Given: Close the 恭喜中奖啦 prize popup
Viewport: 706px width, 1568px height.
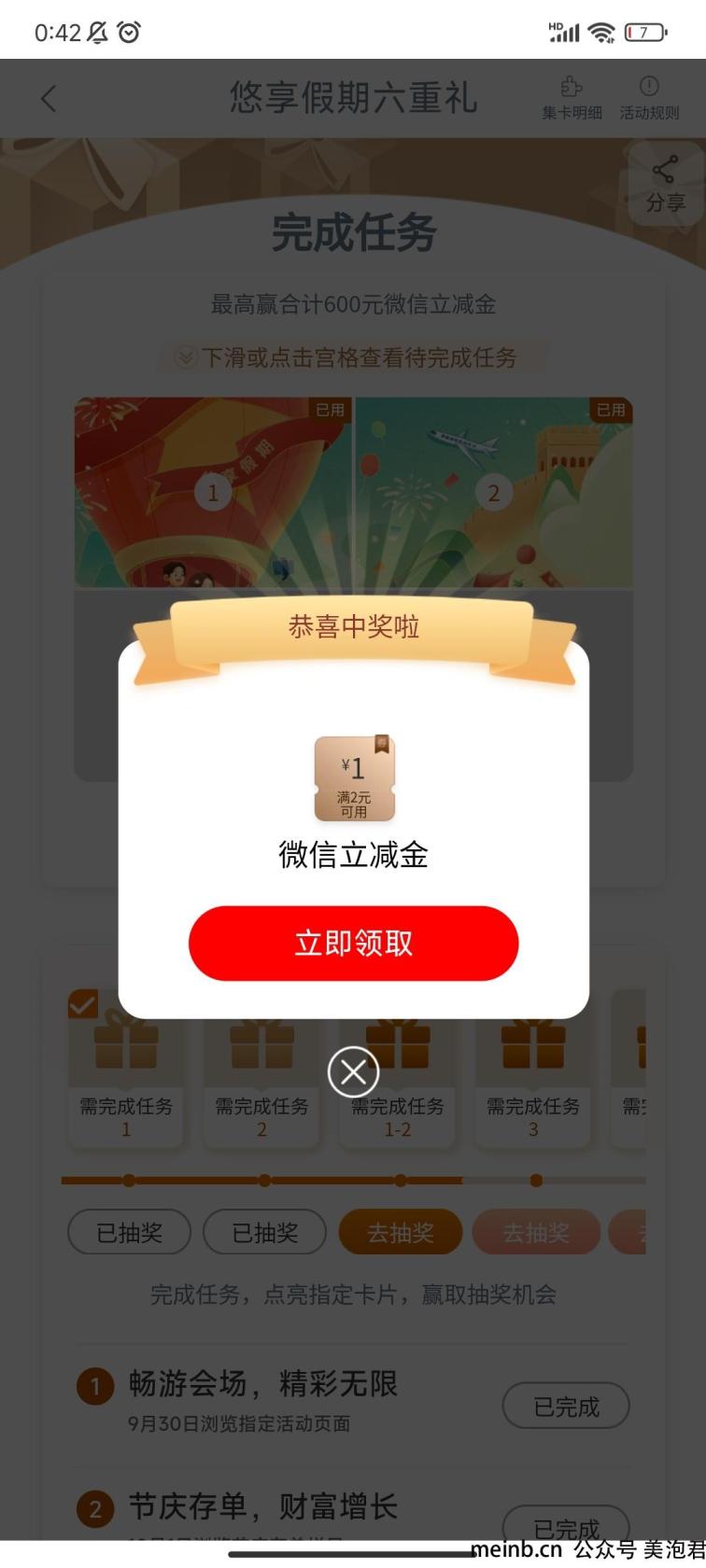Looking at the screenshot, I should [x=353, y=1072].
